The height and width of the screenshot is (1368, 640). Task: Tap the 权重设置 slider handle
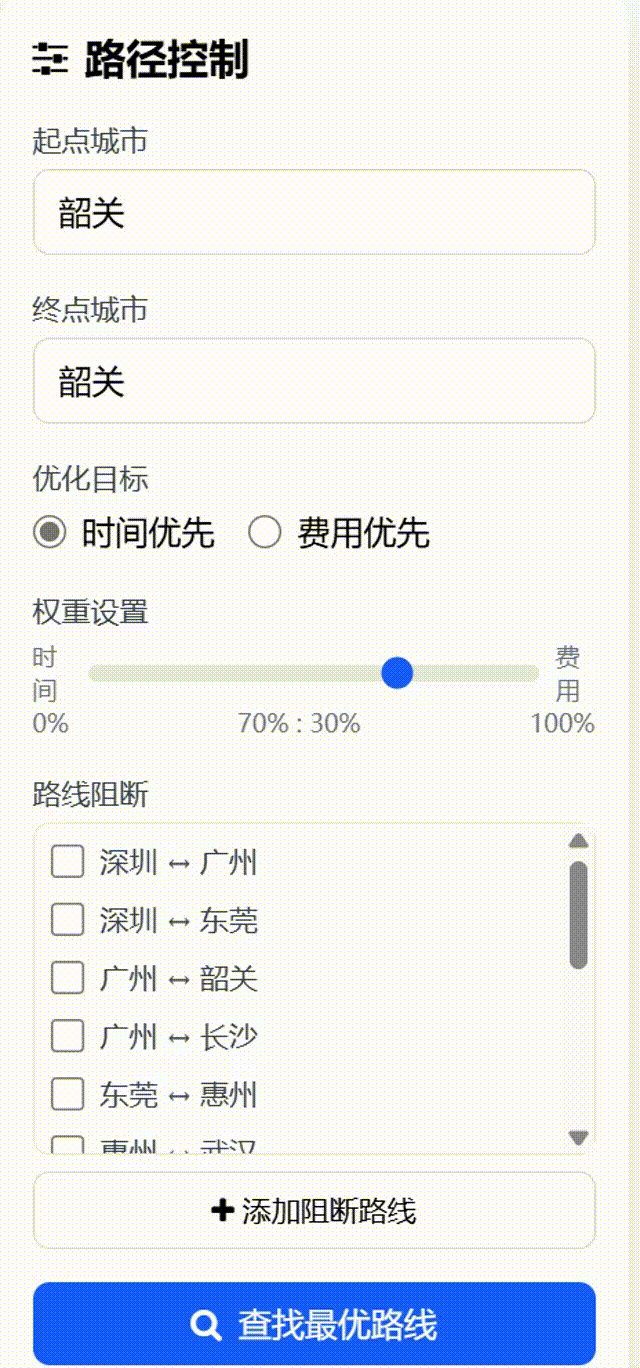[397, 673]
